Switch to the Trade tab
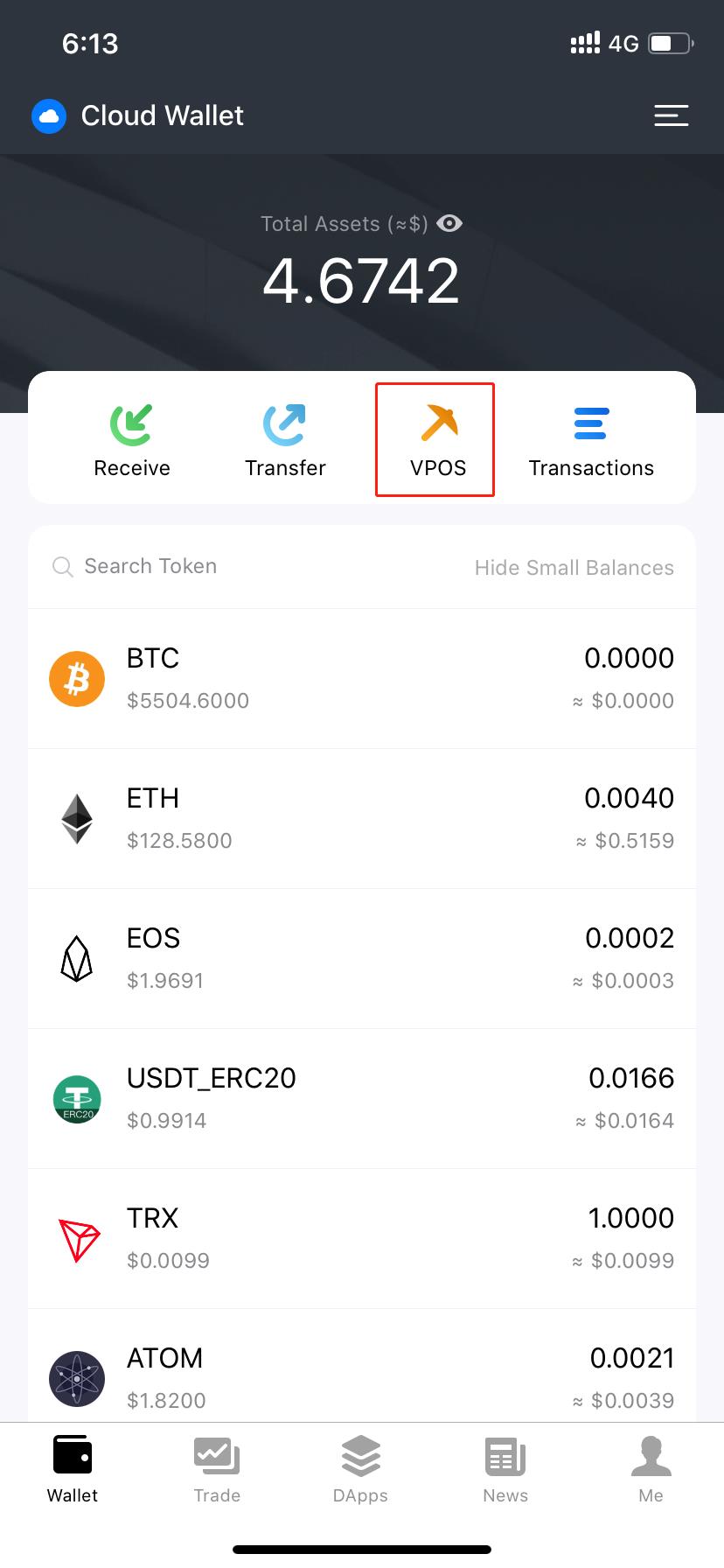 (x=216, y=1467)
